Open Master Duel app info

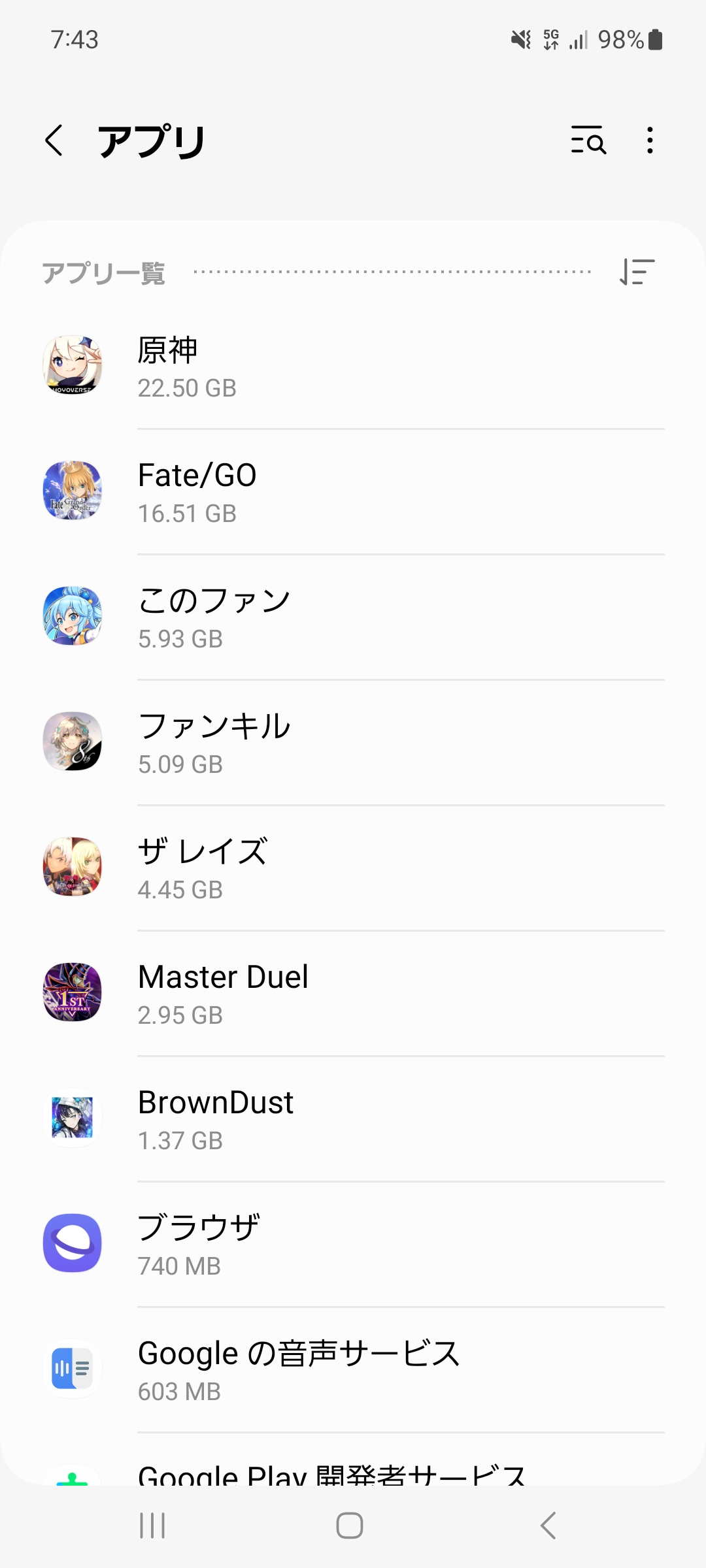(353, 993)
